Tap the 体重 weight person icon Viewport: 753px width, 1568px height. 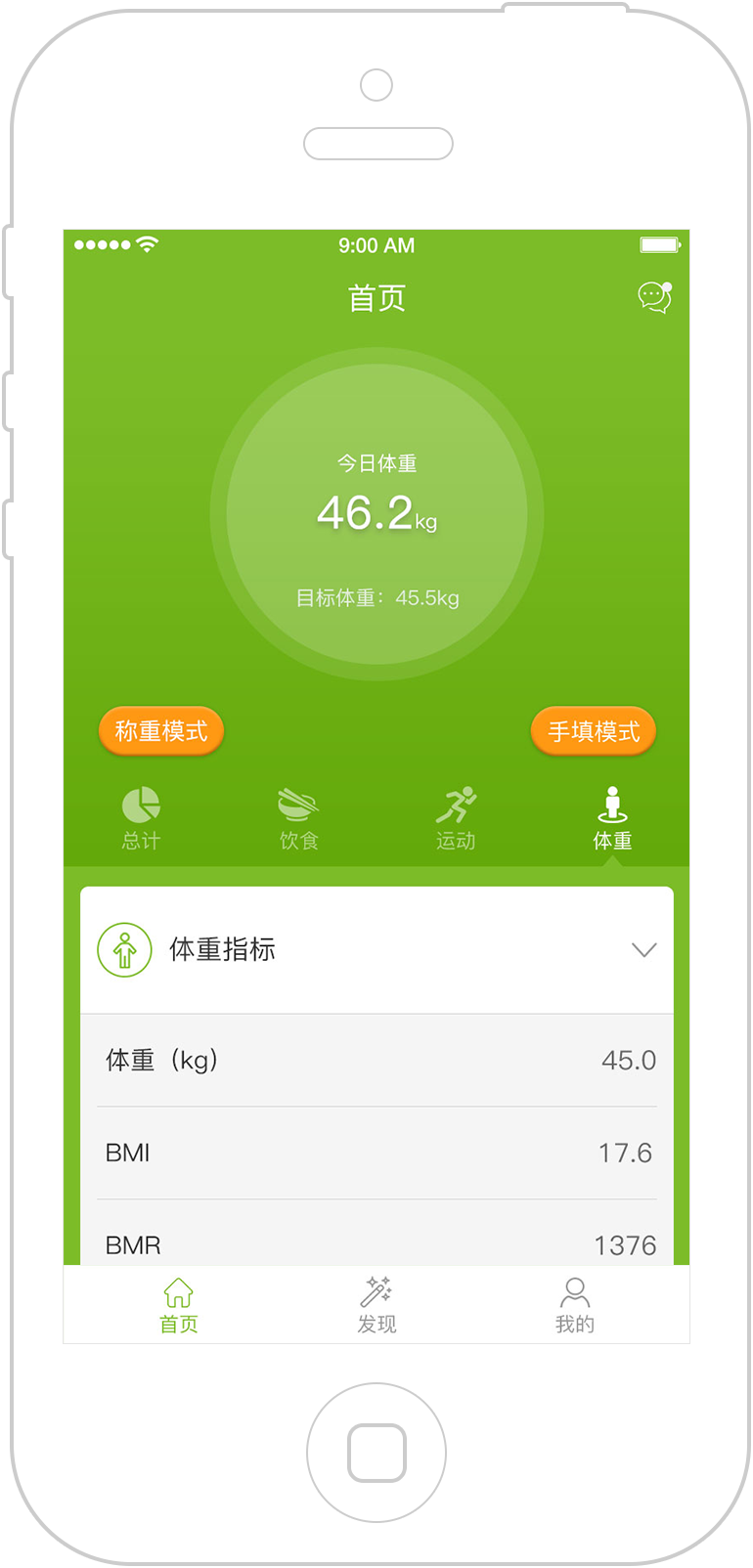point(612,804)
